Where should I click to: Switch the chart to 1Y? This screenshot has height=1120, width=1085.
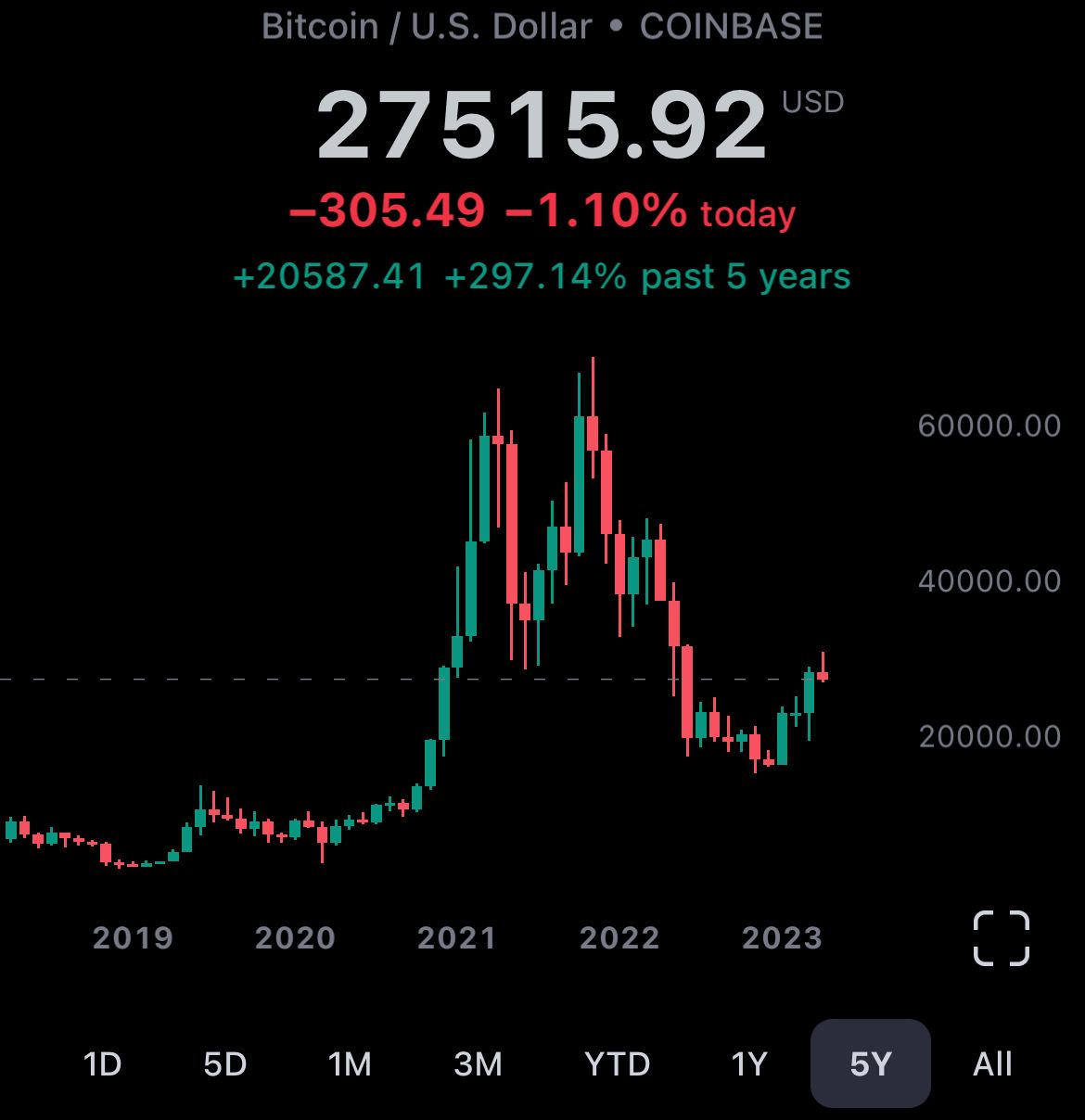pyautogui.click(x=749, y=1064)
